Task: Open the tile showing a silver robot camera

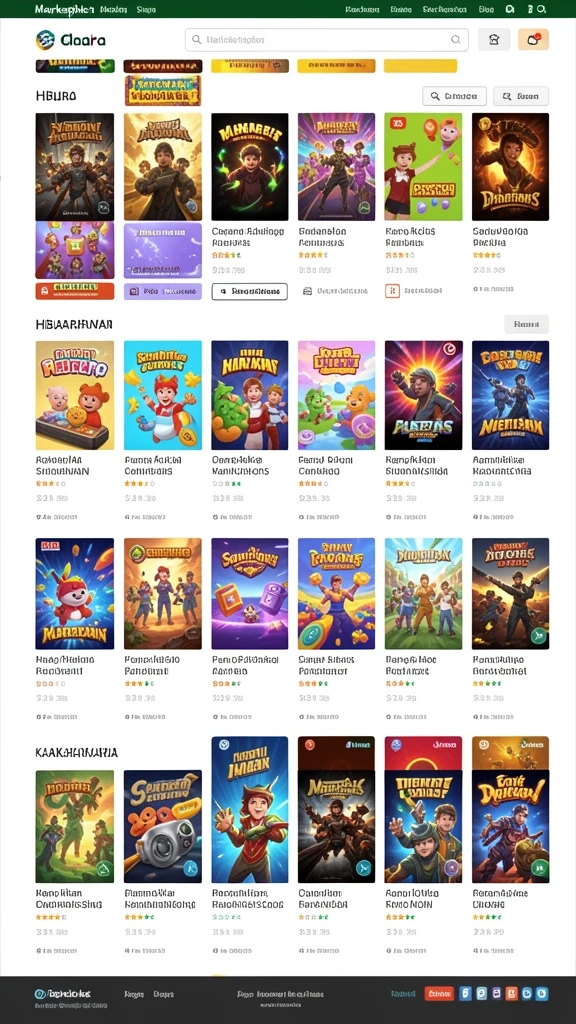Action: click(163, 826)
